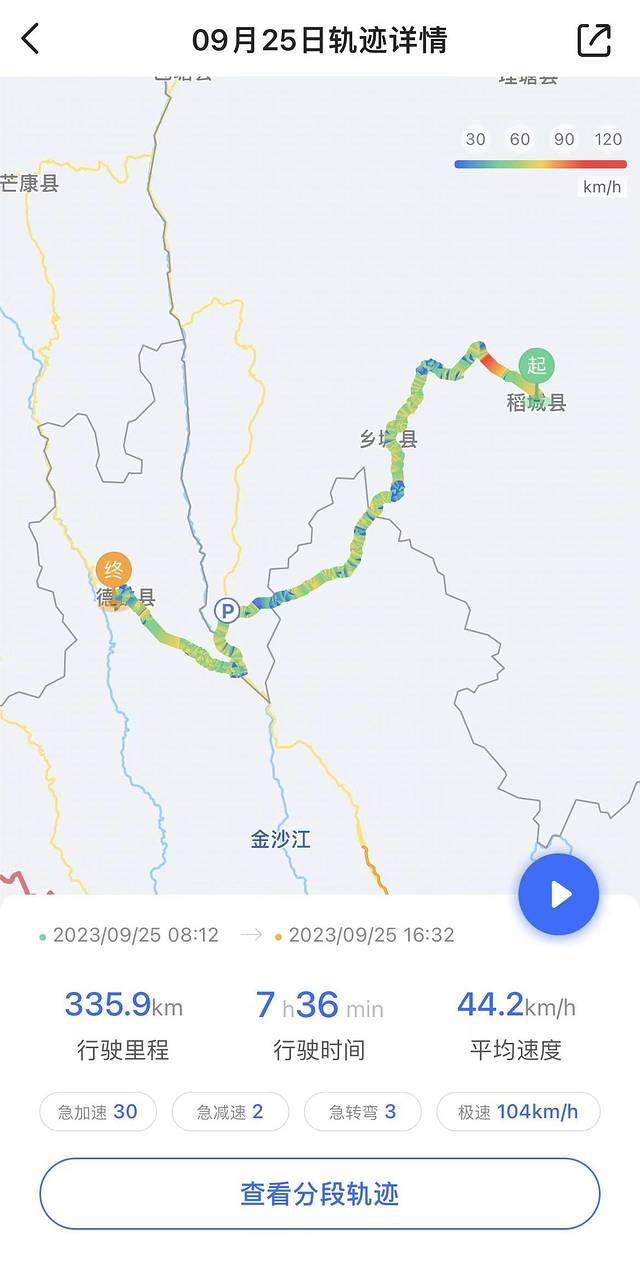Select the 极速 104km/h chip
This screenshot has height=1279, width=640.
click(518, 1111)
